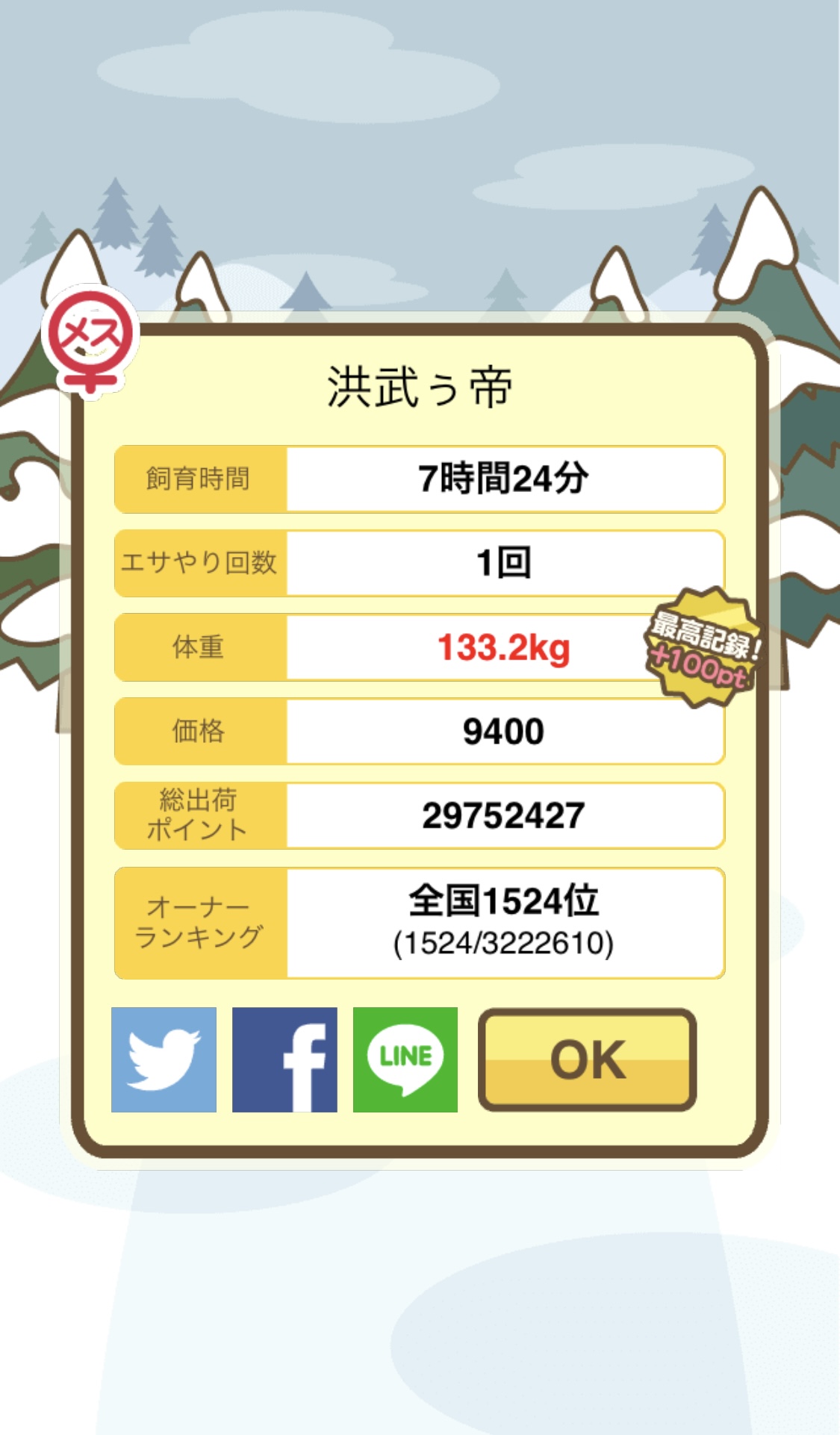Share the result on Facebook

[284, 1059]
